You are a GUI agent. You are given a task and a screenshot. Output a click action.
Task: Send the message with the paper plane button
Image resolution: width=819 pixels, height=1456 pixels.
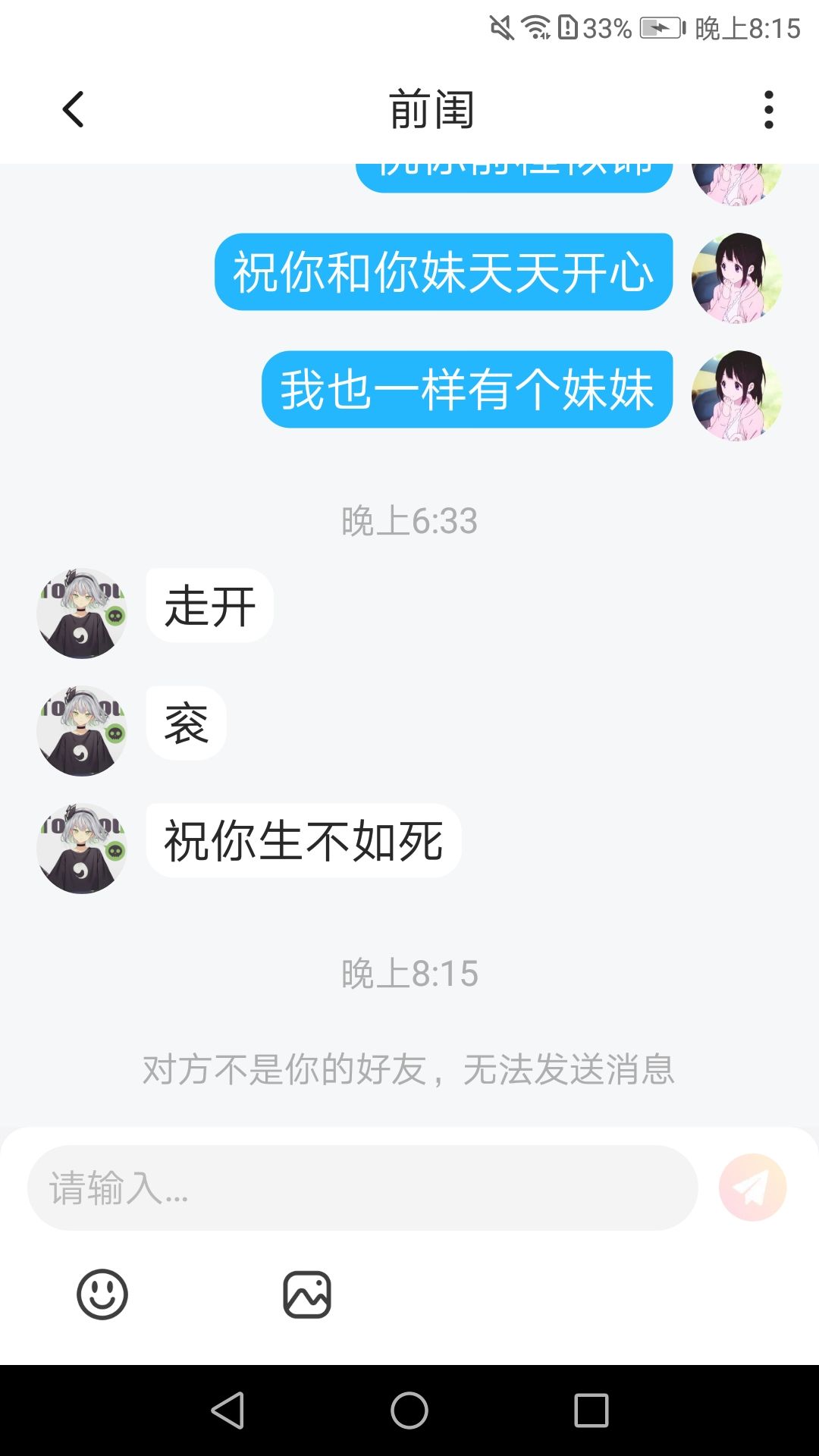tap(752, 1188)
